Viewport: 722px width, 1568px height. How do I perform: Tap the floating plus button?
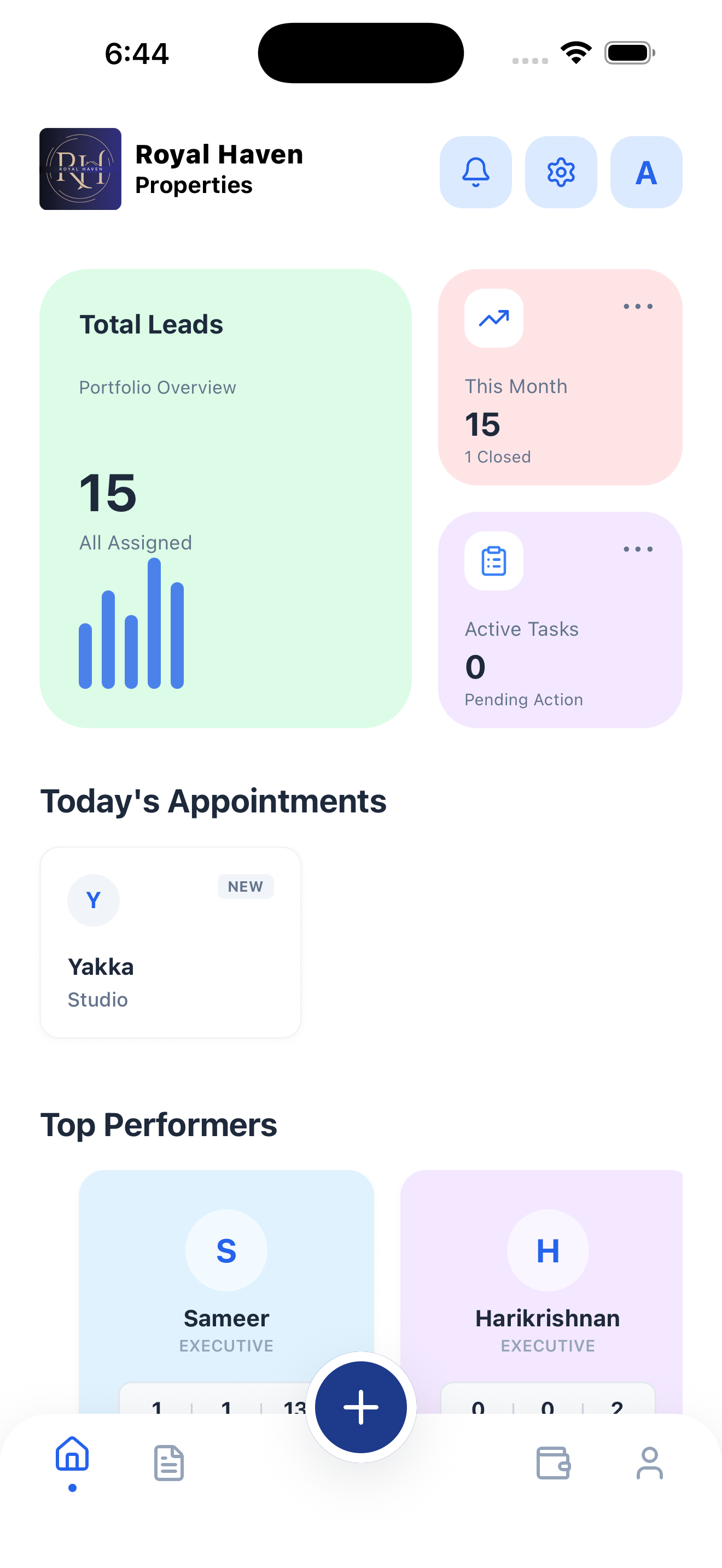tap(361, 1407)
